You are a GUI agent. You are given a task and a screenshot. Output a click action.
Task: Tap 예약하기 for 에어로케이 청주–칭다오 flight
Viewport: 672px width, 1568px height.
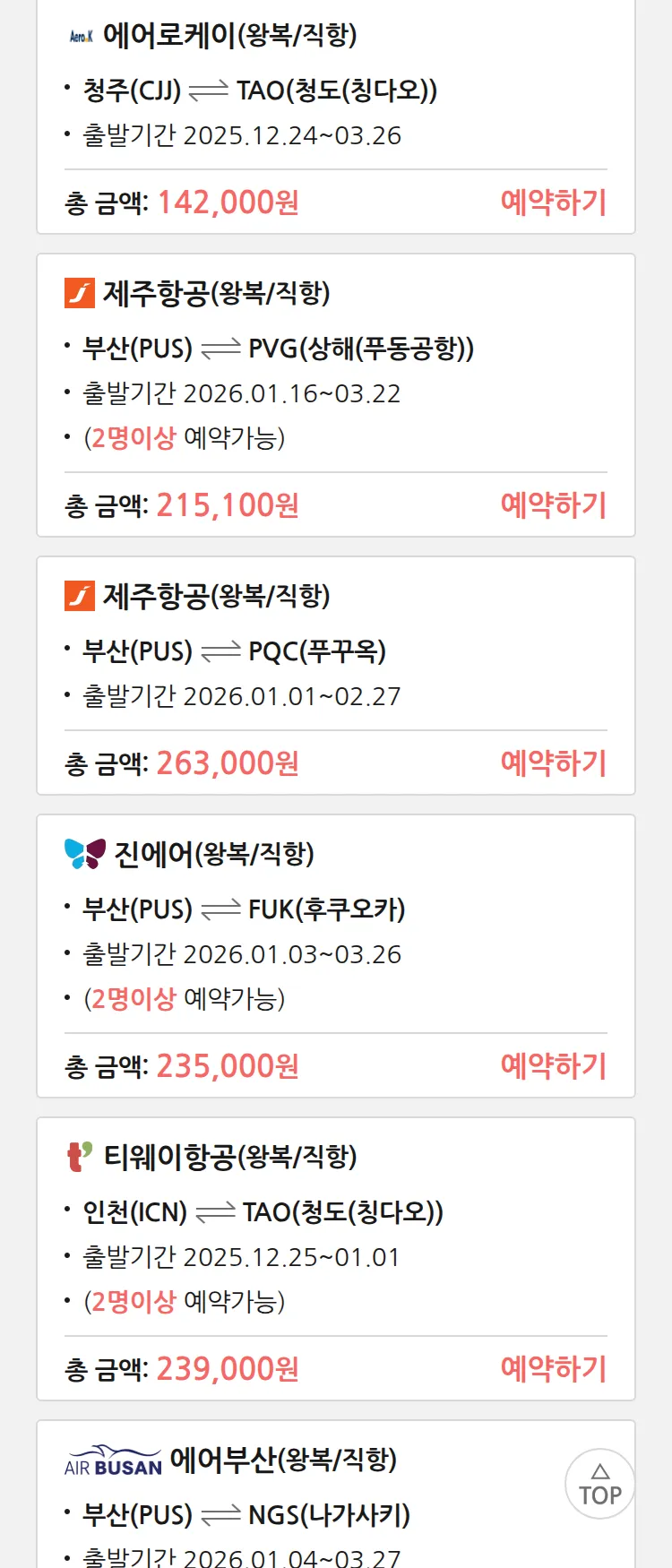click(x=553, y=202)
